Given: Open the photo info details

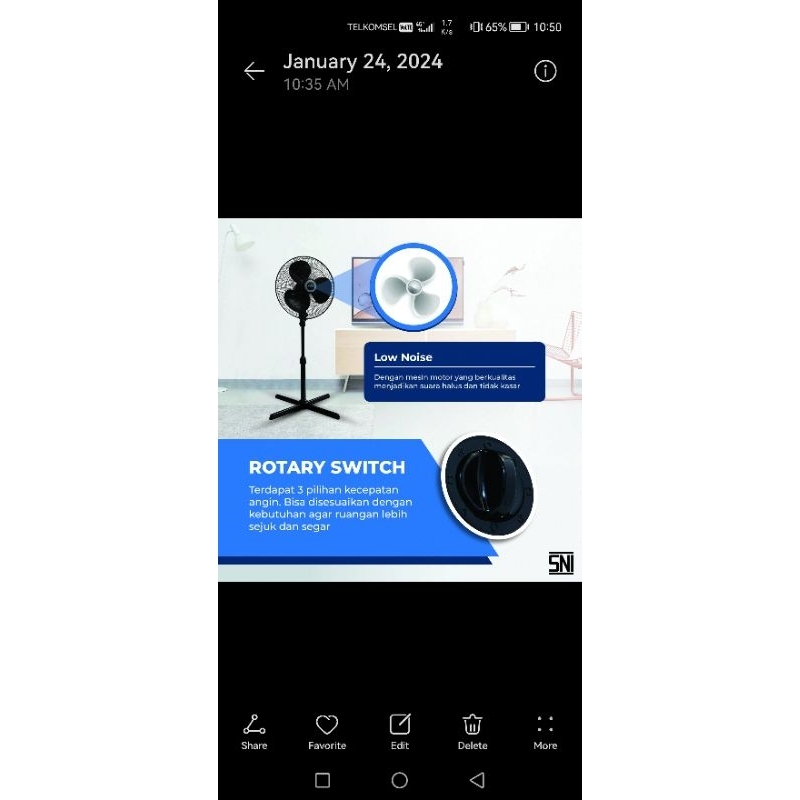Looking at the screenshot, I should (x=545, y=71).
